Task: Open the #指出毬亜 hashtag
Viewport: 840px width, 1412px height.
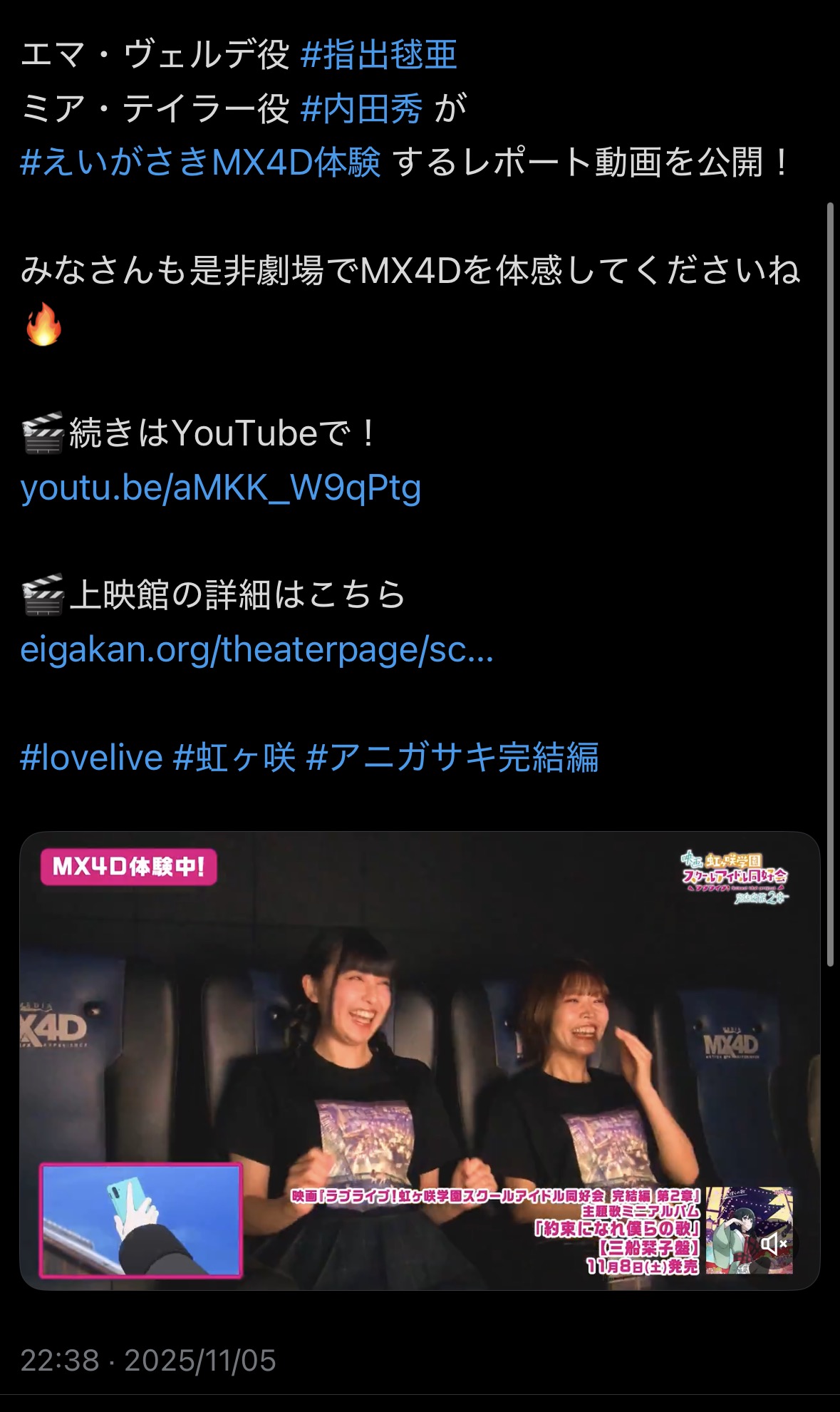Action: click(378, 55)
